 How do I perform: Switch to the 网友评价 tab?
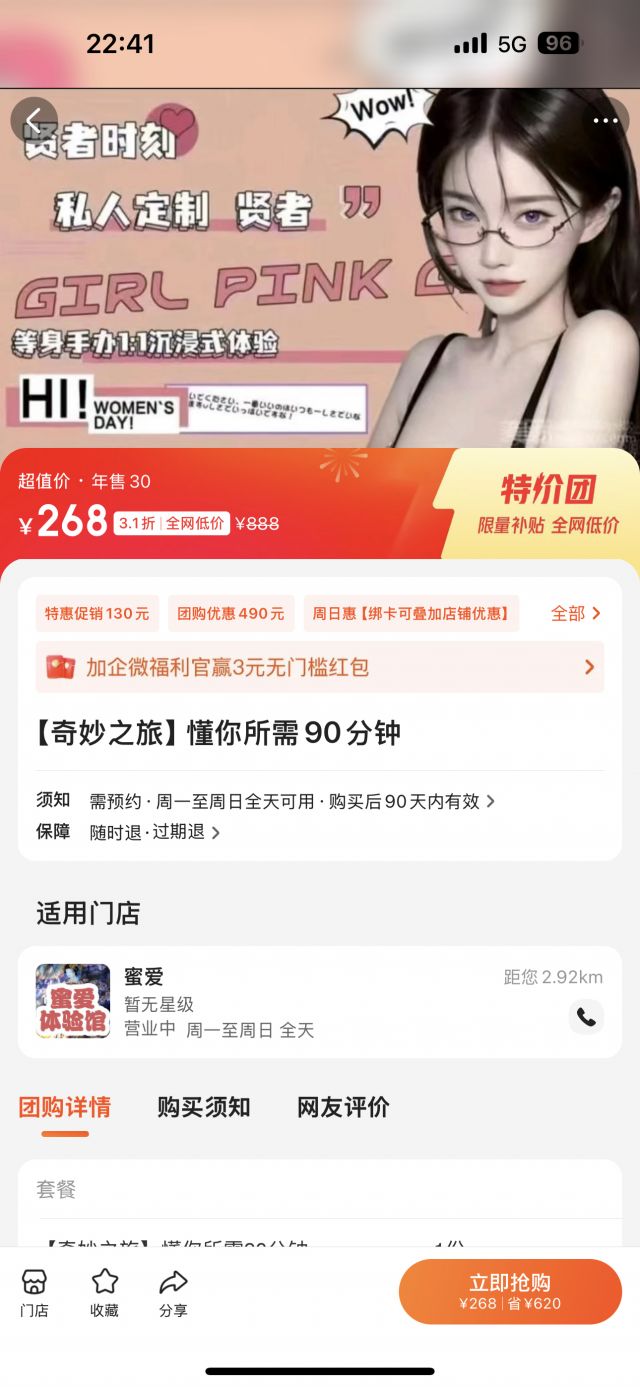tap(343, 1107)
